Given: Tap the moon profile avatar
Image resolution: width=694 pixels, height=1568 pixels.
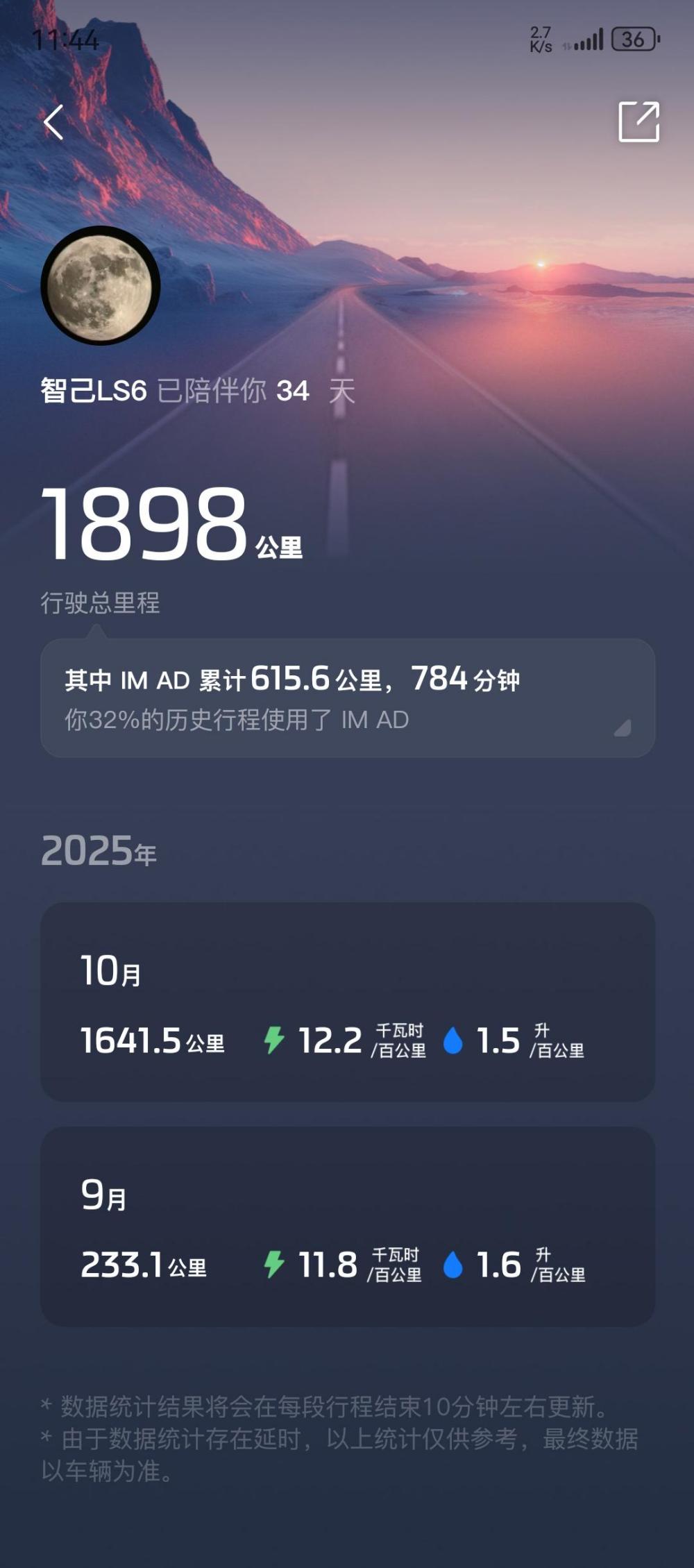Looking at the screenshot, I should click(101, 285).
